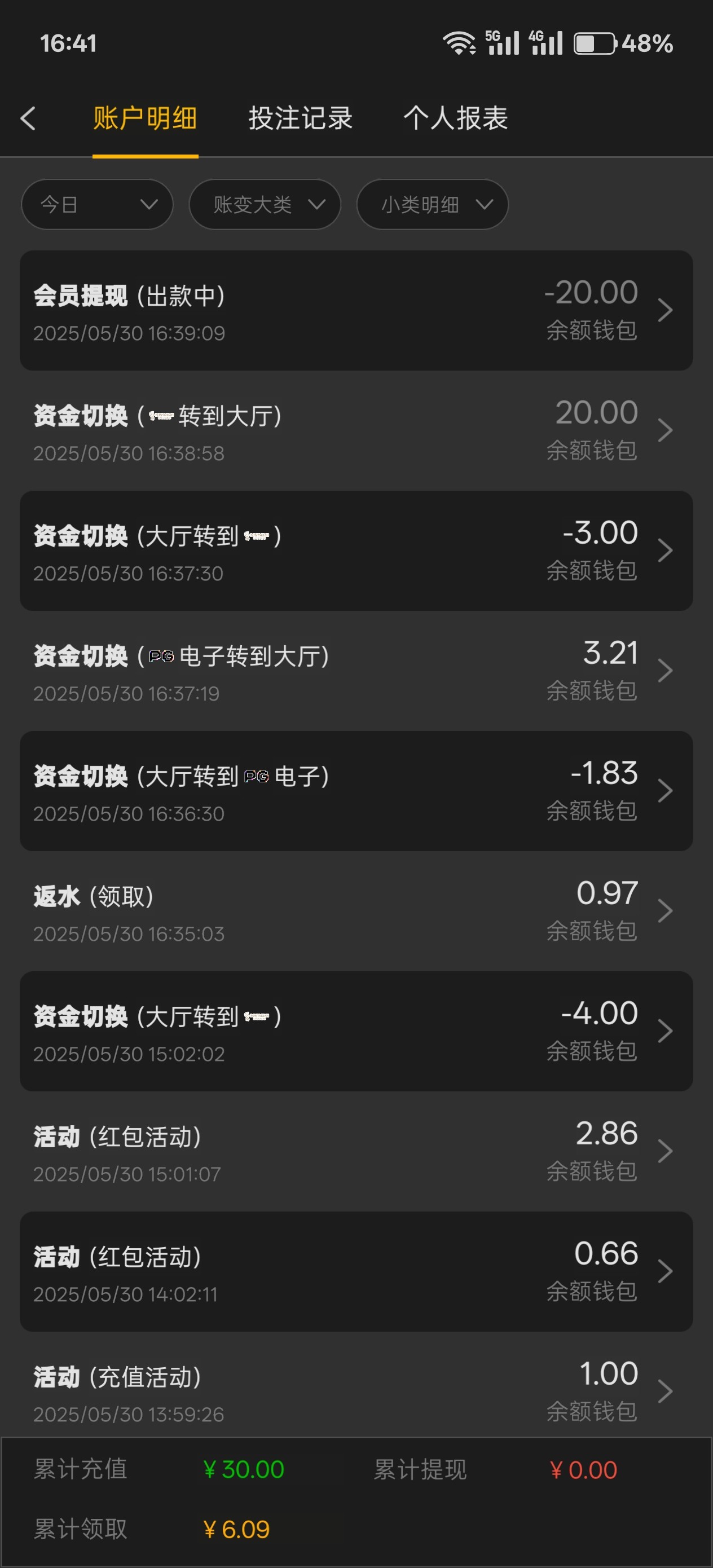This screenshot has width=713, height=1568.
Task: Open the 账变大类 filter dropdown
Action: (264, 205)
